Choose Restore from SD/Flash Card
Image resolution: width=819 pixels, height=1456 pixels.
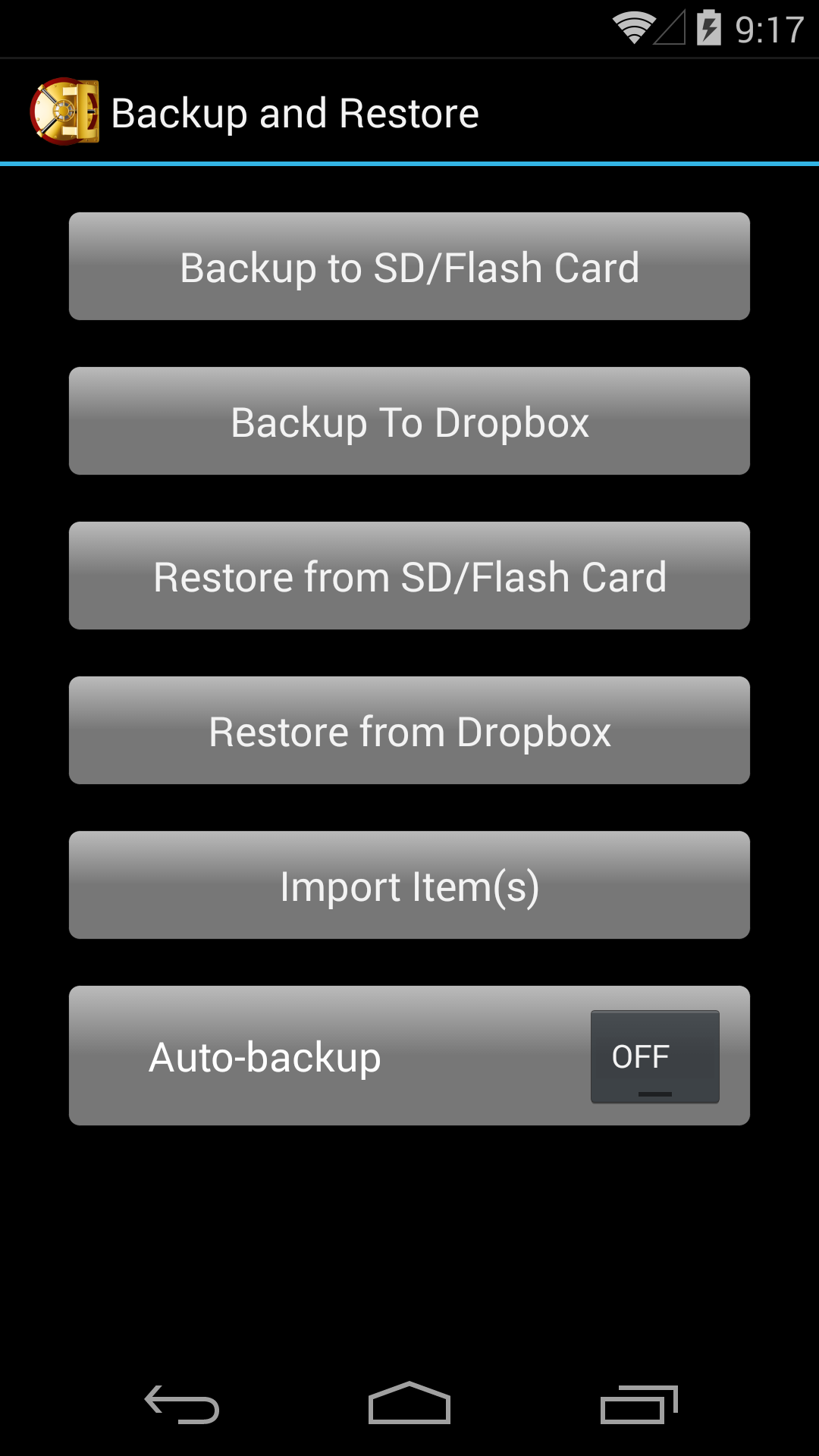[x=409, y=576]
